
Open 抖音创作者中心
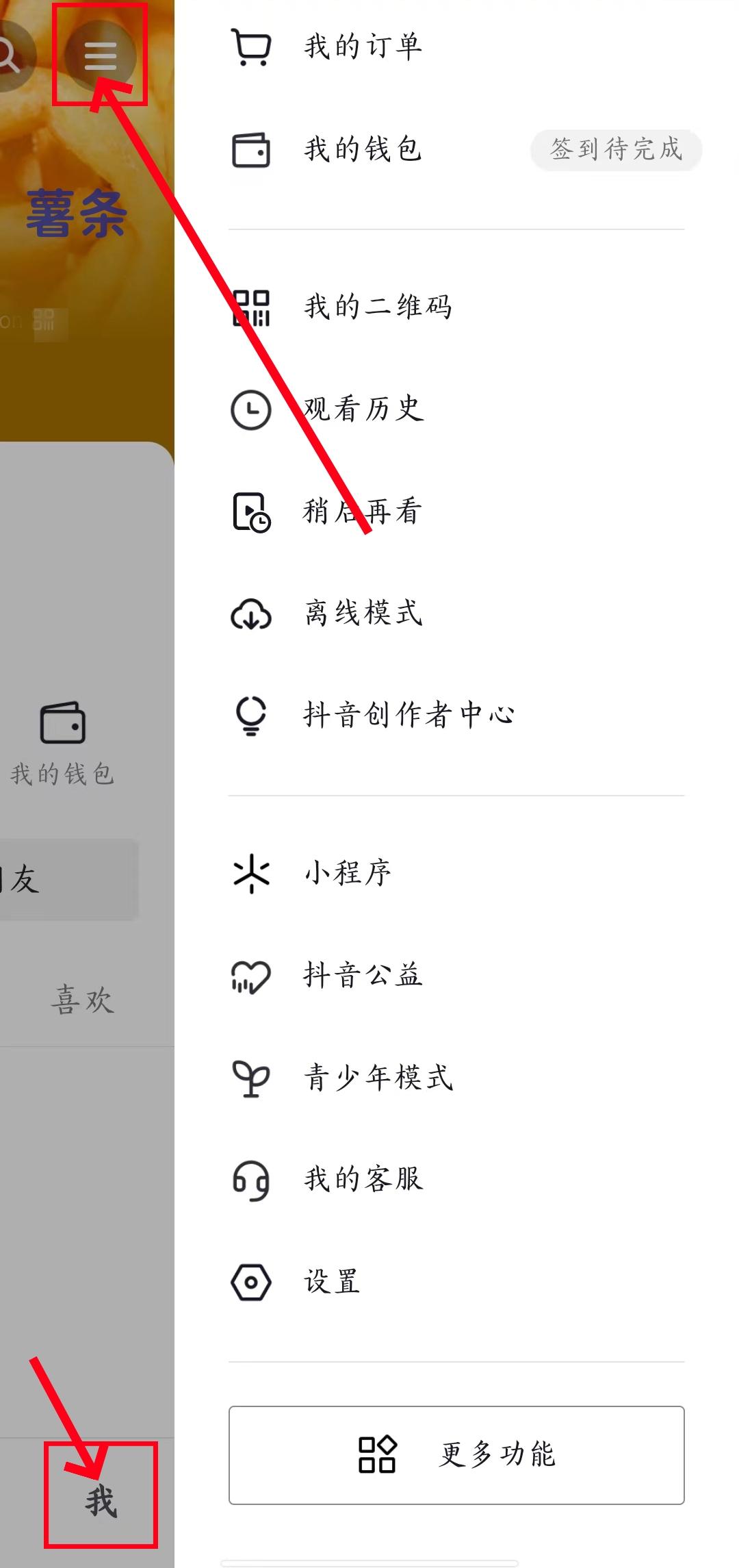pyautogui.click(x=409, y=716)
